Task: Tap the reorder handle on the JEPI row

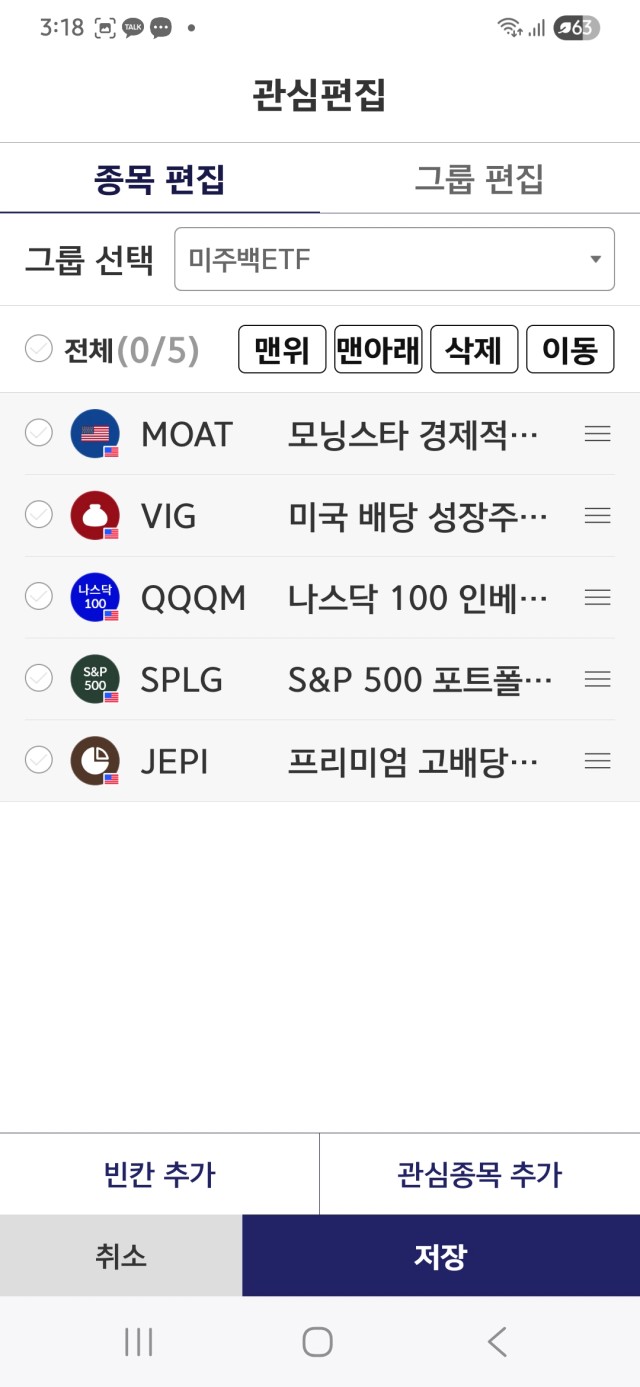Action: point(597,761)
